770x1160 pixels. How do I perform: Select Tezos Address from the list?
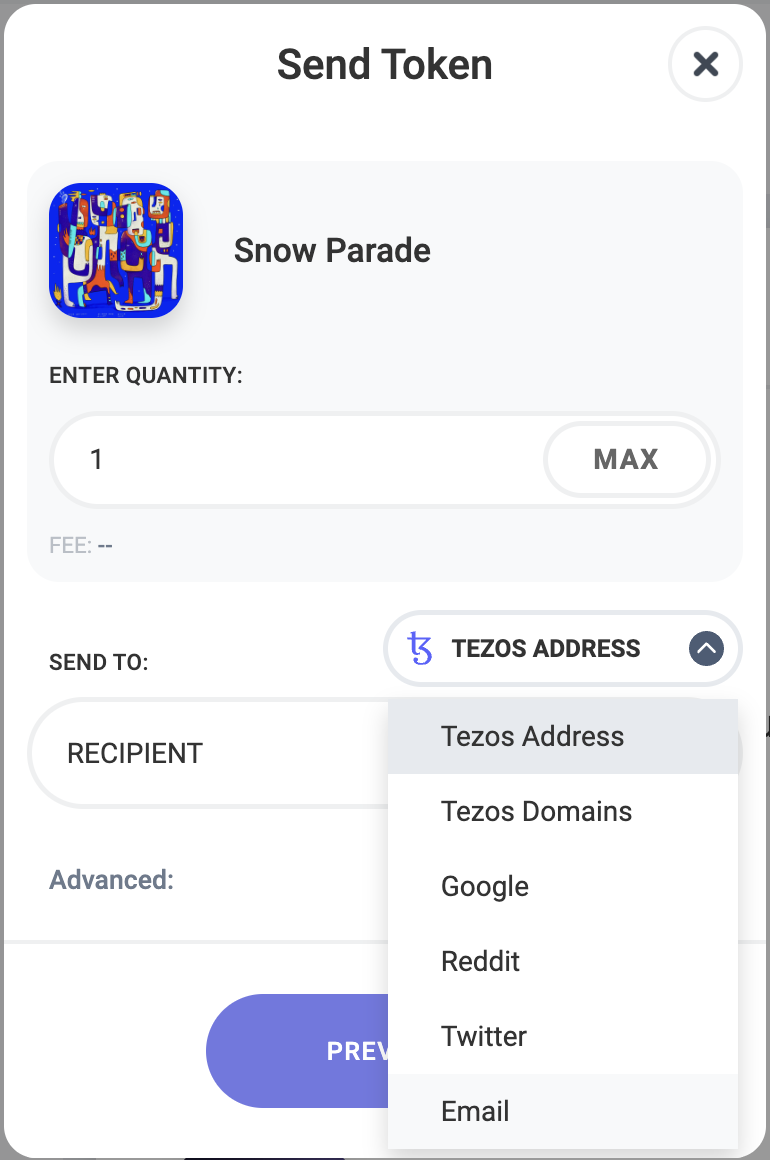[532, 737]
